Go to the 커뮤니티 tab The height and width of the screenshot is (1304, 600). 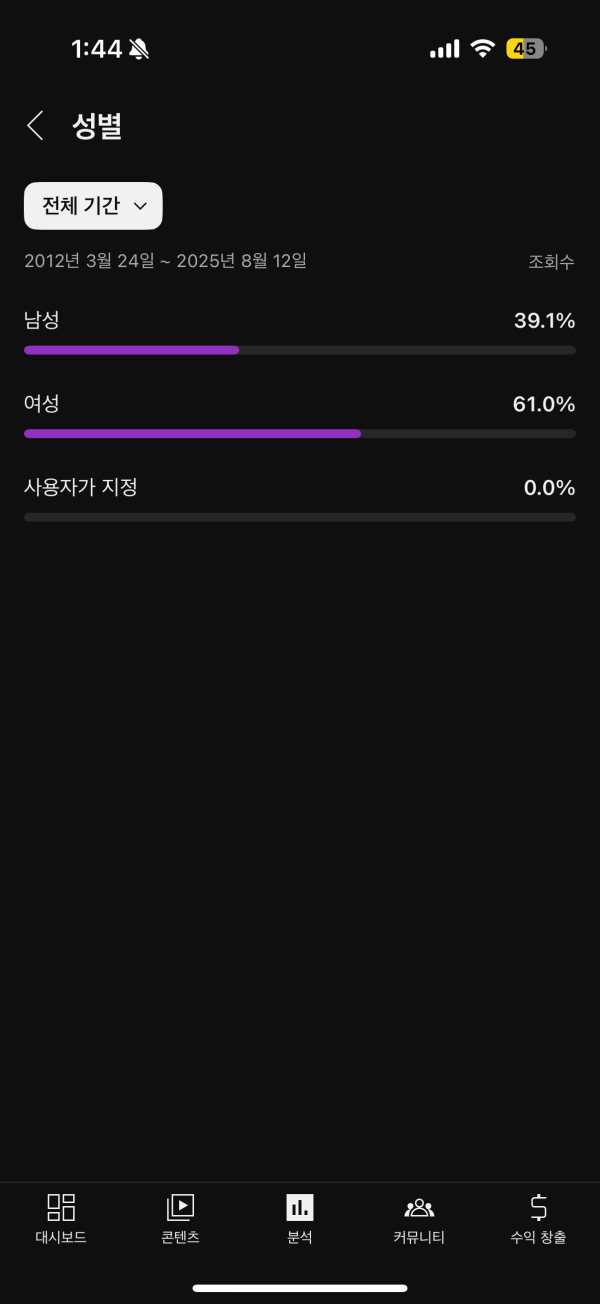419,1219
